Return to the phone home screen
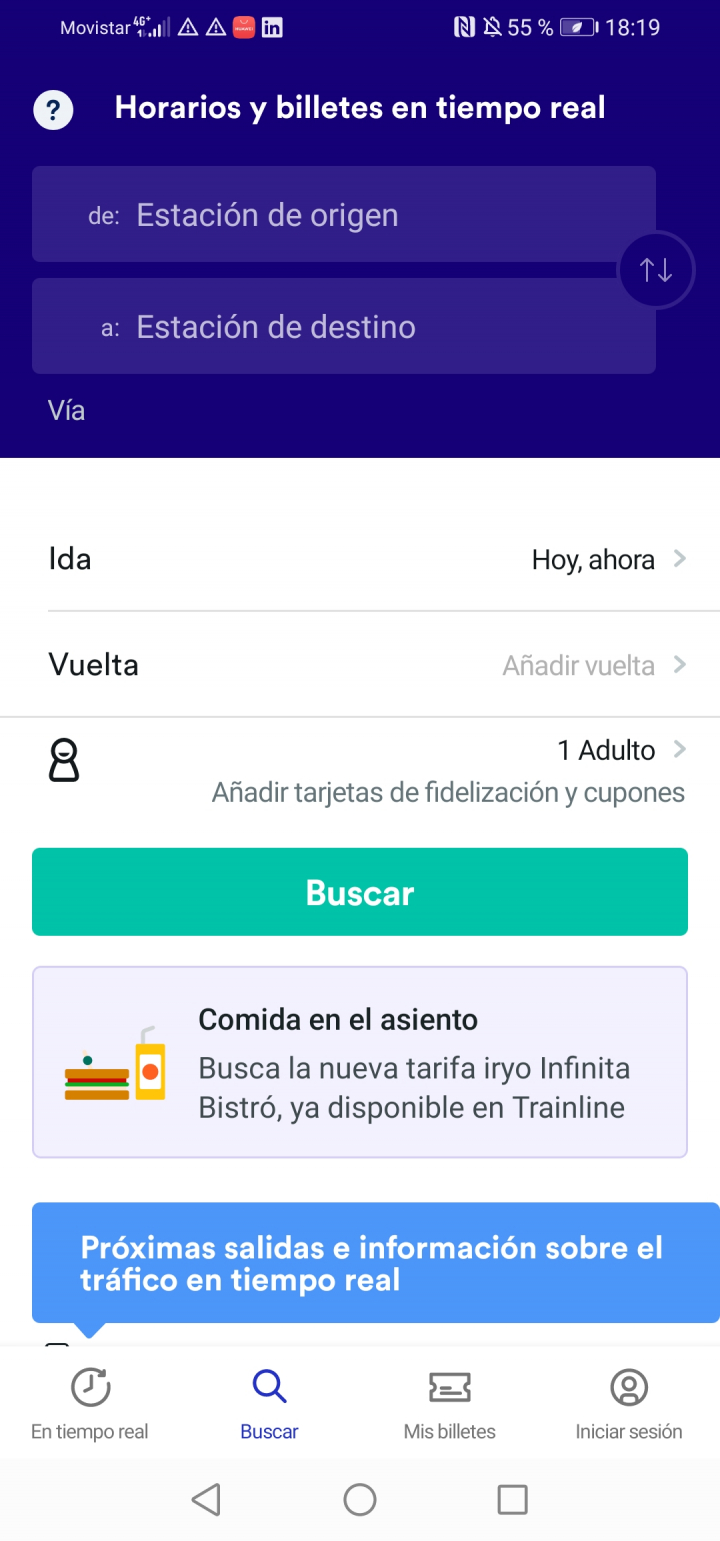 click(x=360, y=1499)
